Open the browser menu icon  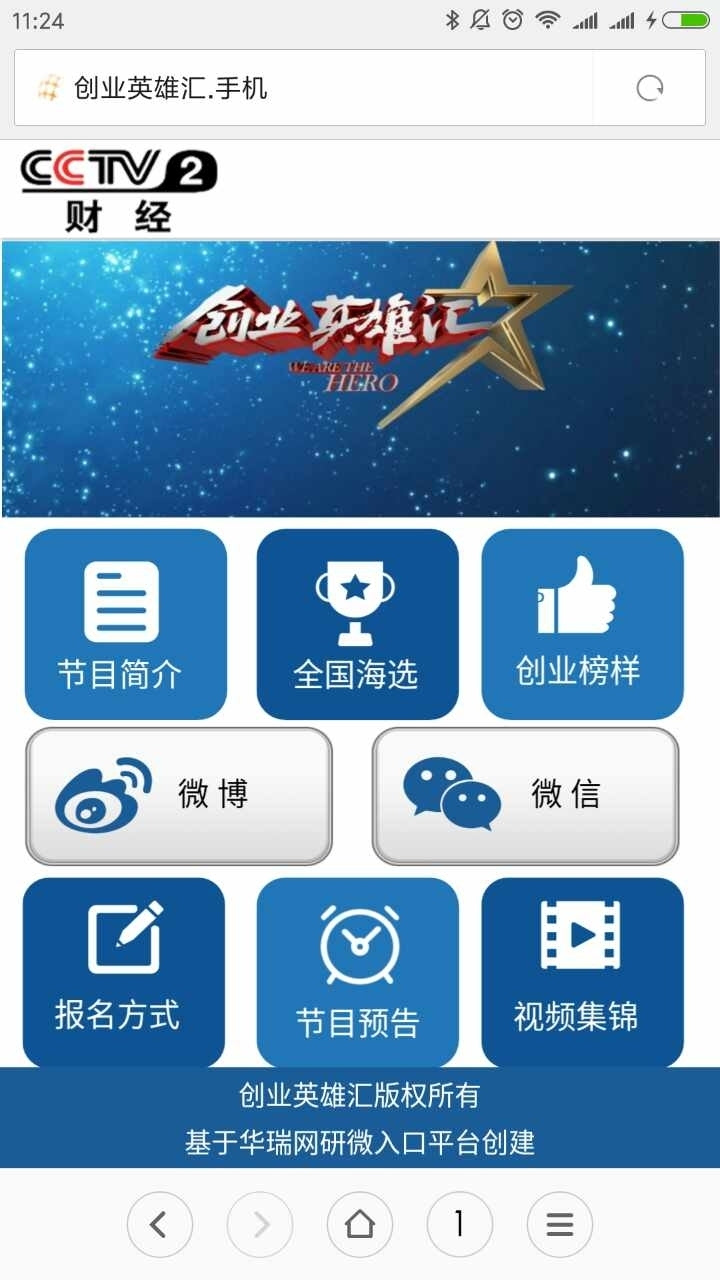[x=560, y=1224]
